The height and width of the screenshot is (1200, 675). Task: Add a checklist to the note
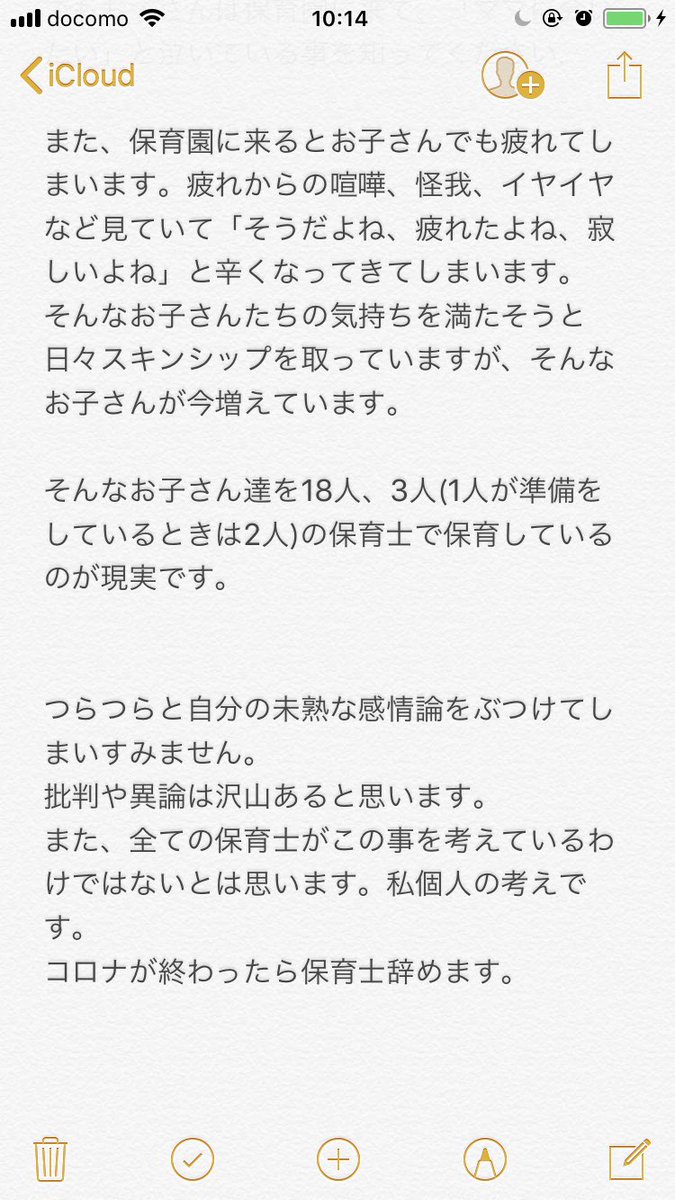point(192,1159)
